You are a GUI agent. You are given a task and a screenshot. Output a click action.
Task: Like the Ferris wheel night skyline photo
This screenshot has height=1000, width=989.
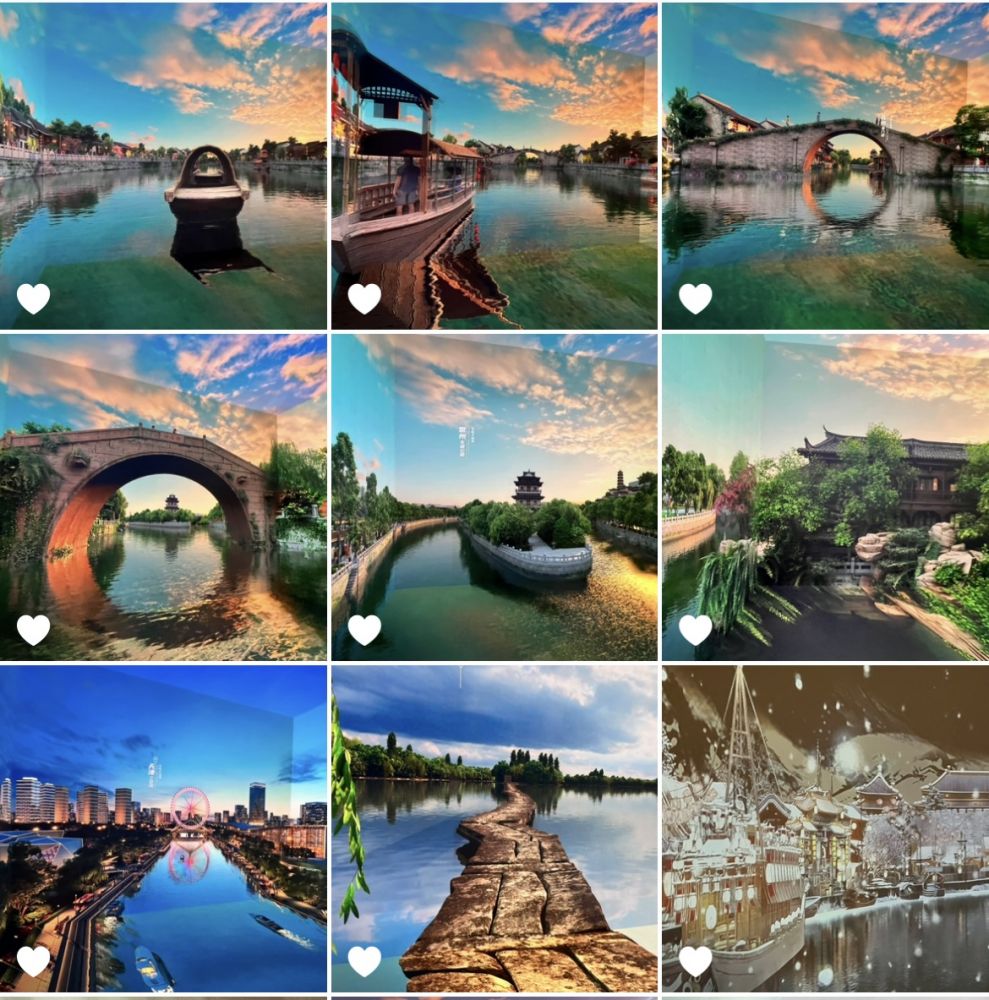[33, 961]
